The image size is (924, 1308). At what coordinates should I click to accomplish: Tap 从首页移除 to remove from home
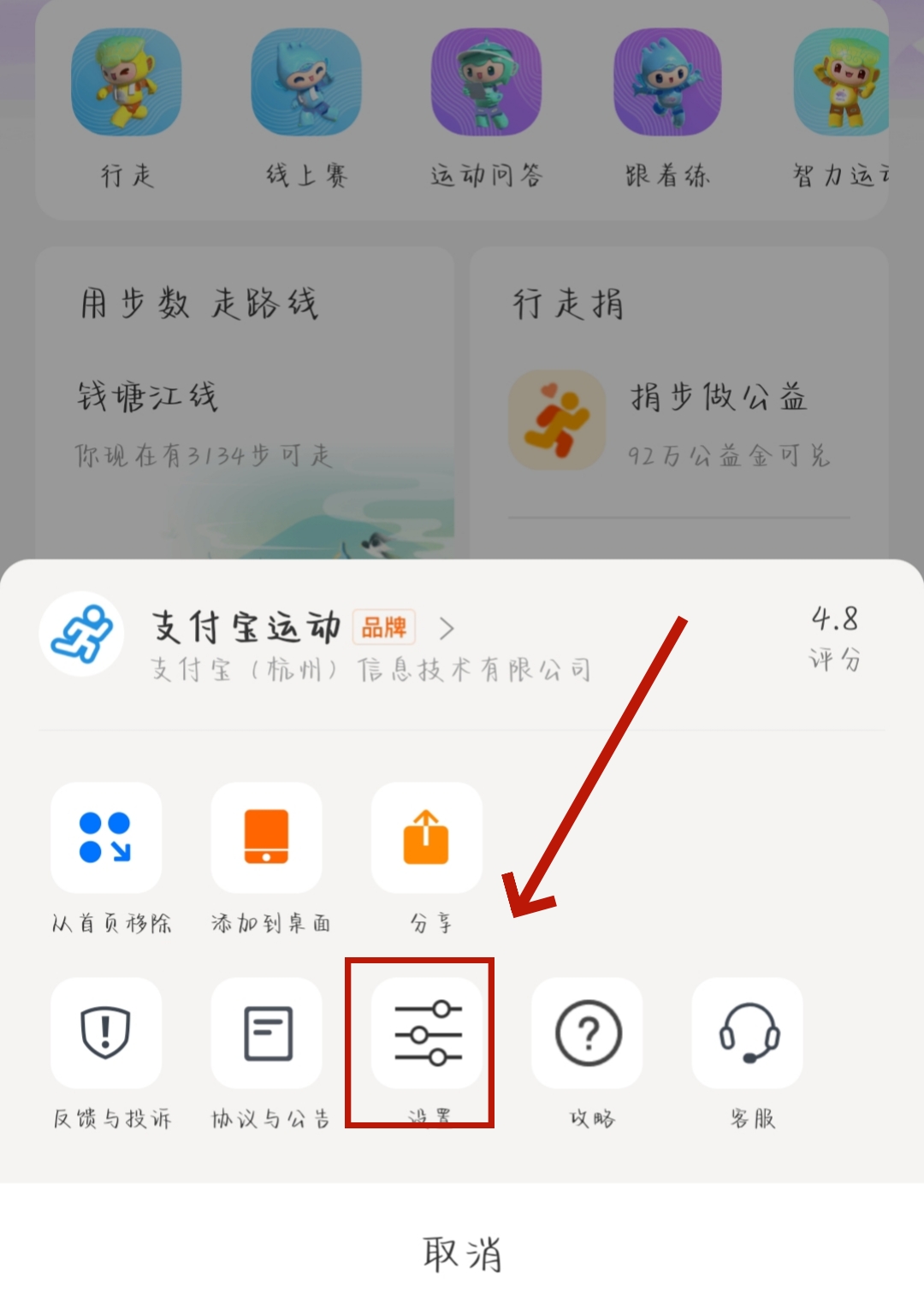(106, 837)
